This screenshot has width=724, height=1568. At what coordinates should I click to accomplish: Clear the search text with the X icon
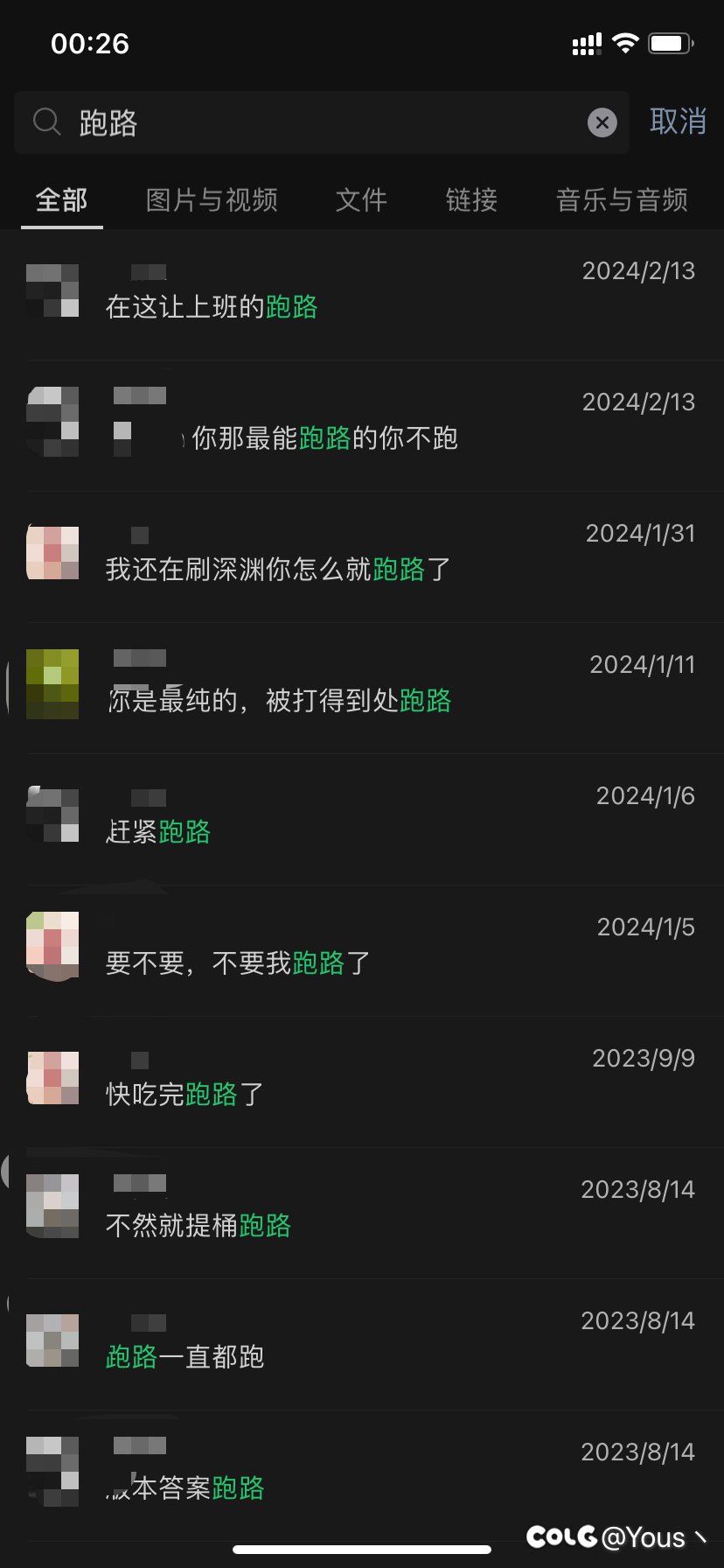coord(602,122)
